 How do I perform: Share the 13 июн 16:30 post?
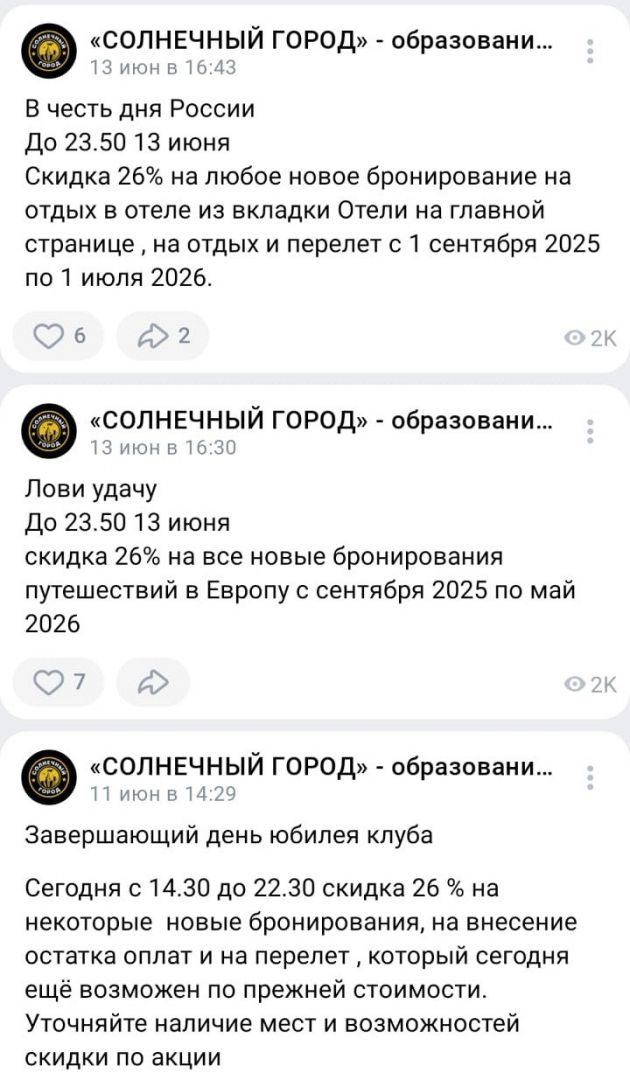pyautogui.click(x=152, y=683)
